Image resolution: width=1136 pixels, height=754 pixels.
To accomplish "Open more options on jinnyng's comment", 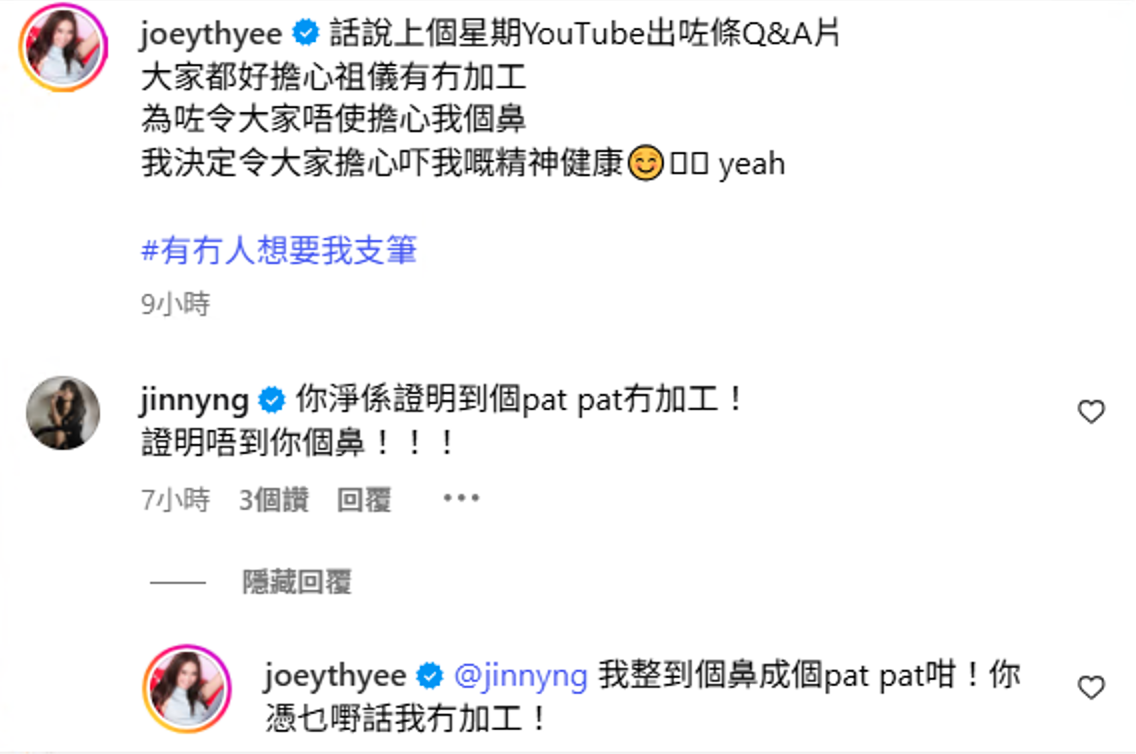I will [461, 499].
